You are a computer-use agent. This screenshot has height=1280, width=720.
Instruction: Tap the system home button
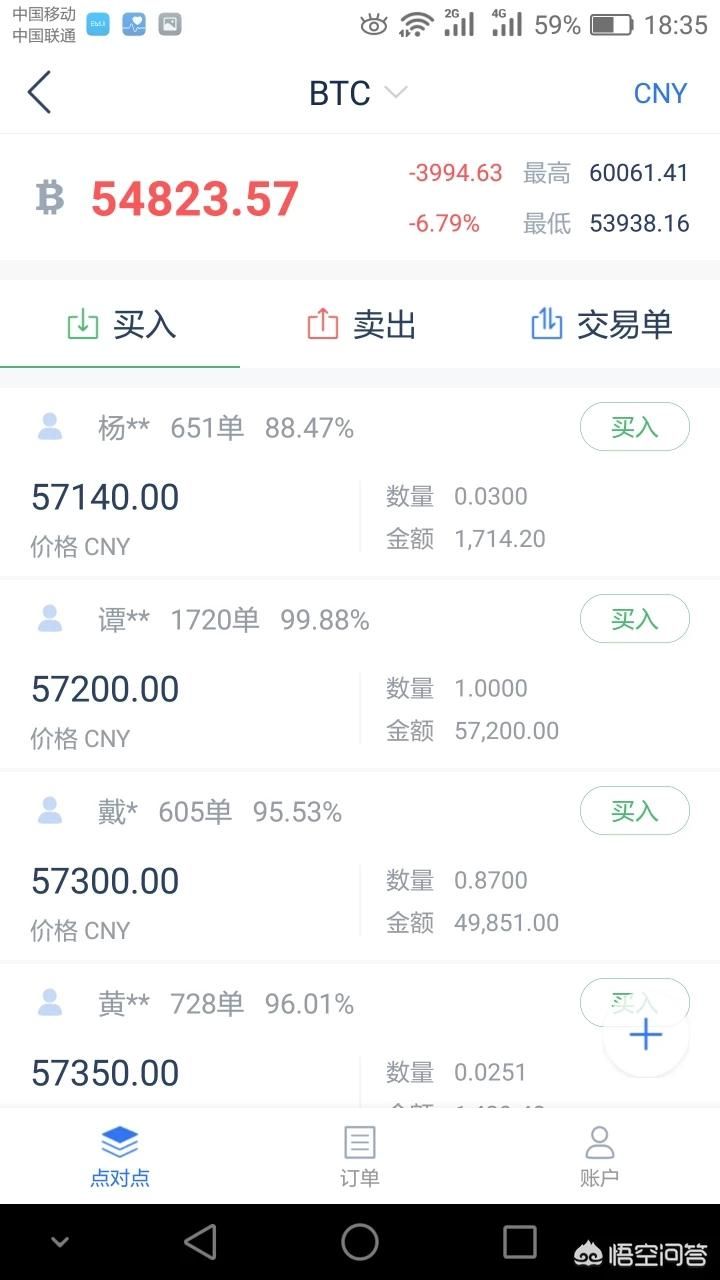click(360, 1242)
